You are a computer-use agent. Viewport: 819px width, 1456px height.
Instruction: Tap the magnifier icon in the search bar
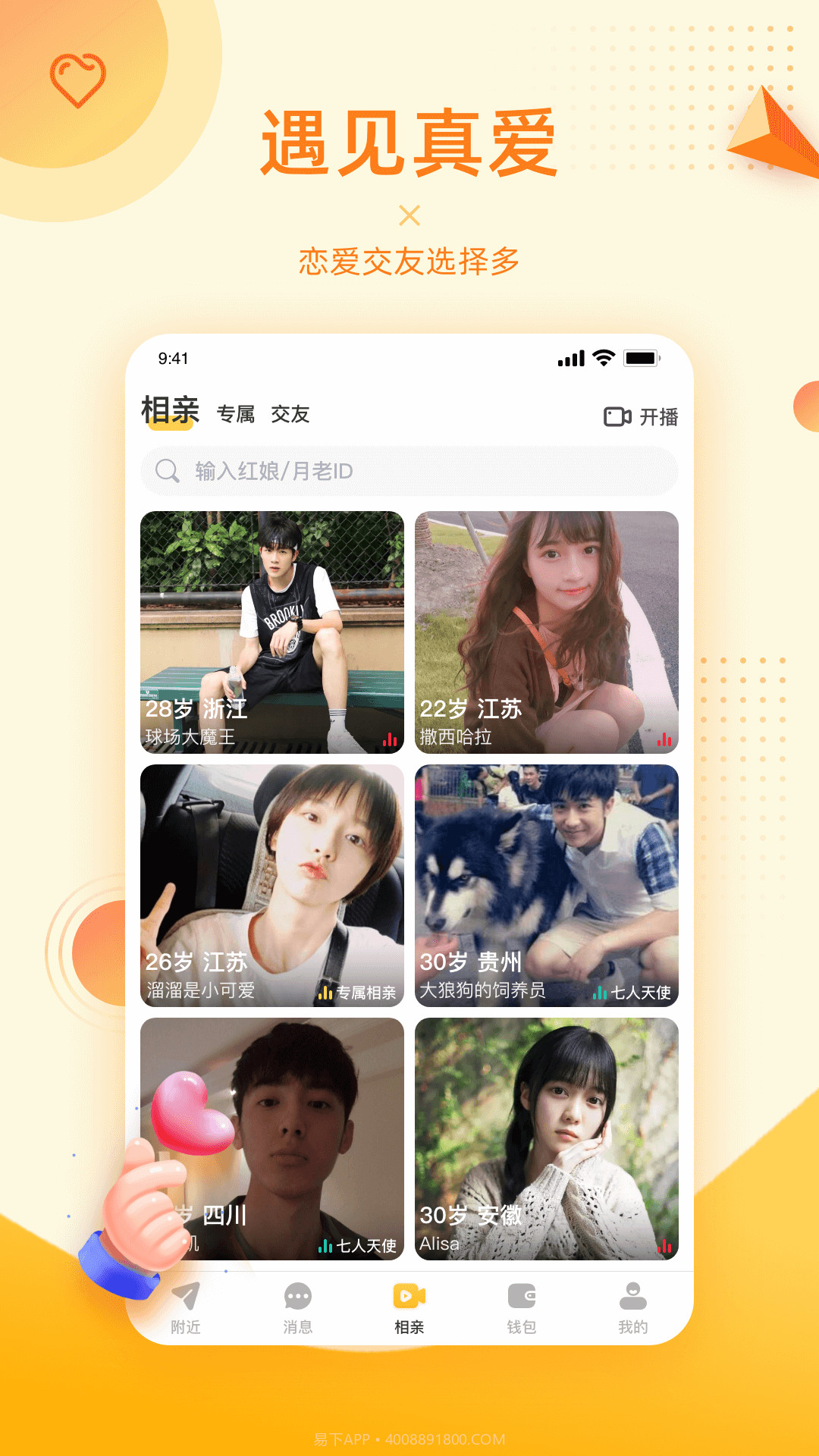coord(167,470)
